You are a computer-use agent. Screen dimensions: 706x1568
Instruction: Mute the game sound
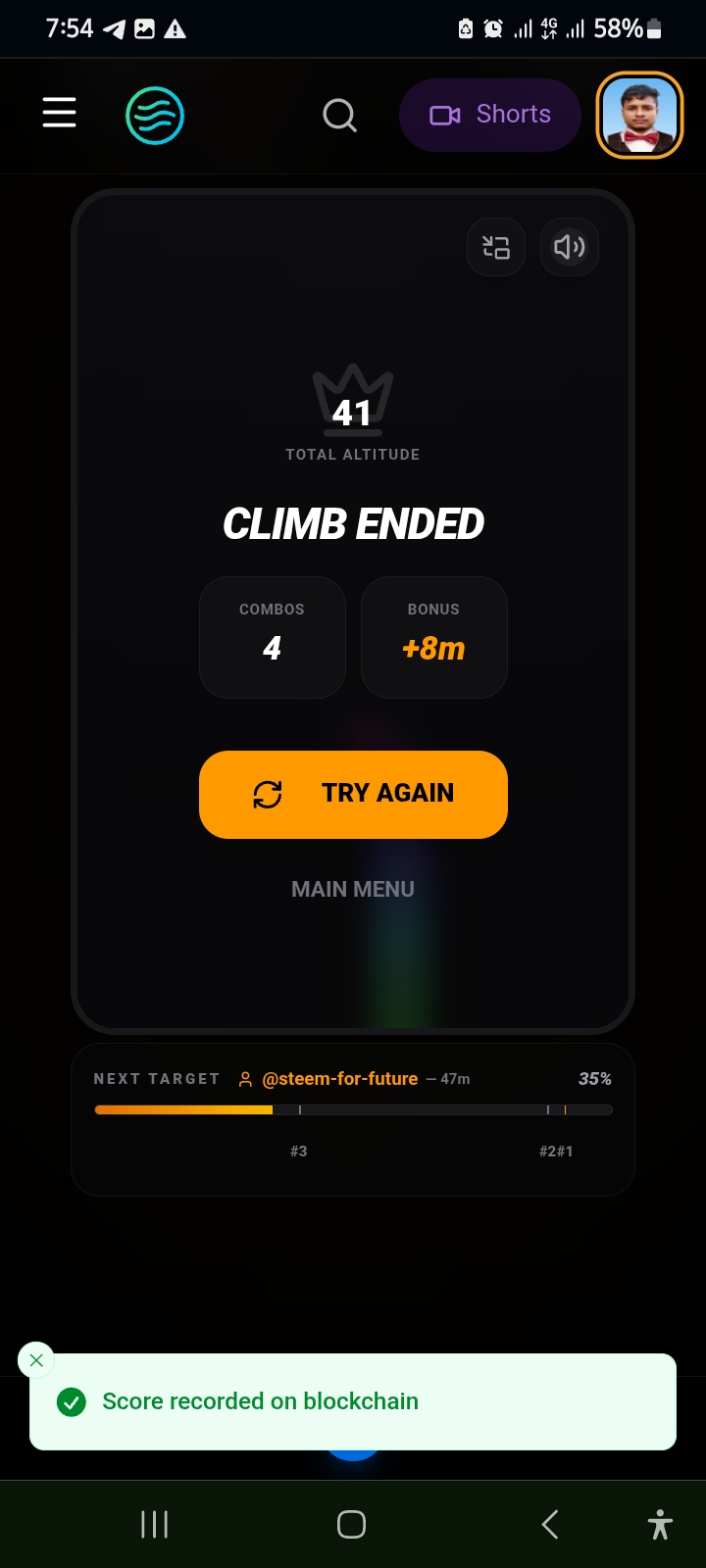tap(569, 247)
